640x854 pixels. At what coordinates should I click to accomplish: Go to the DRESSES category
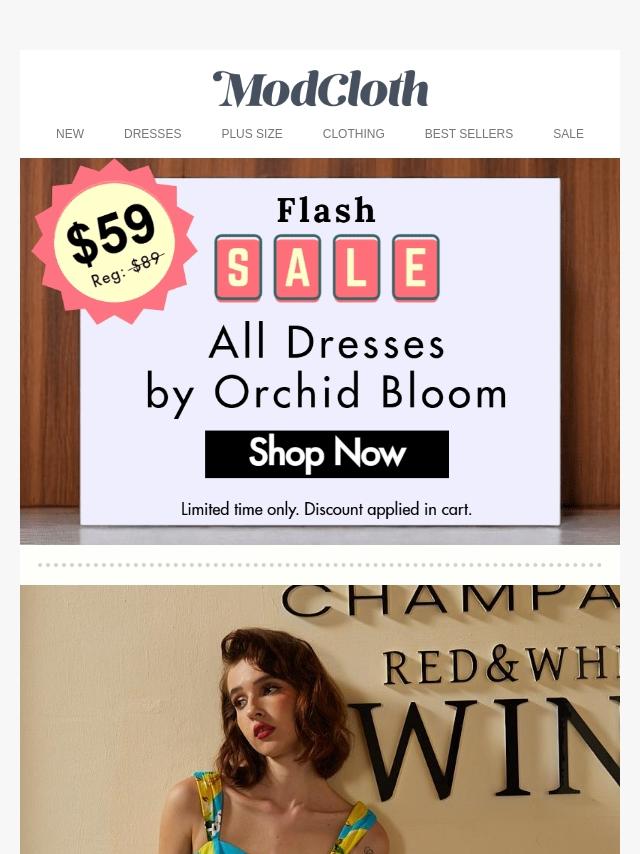[x=153, y=133]
